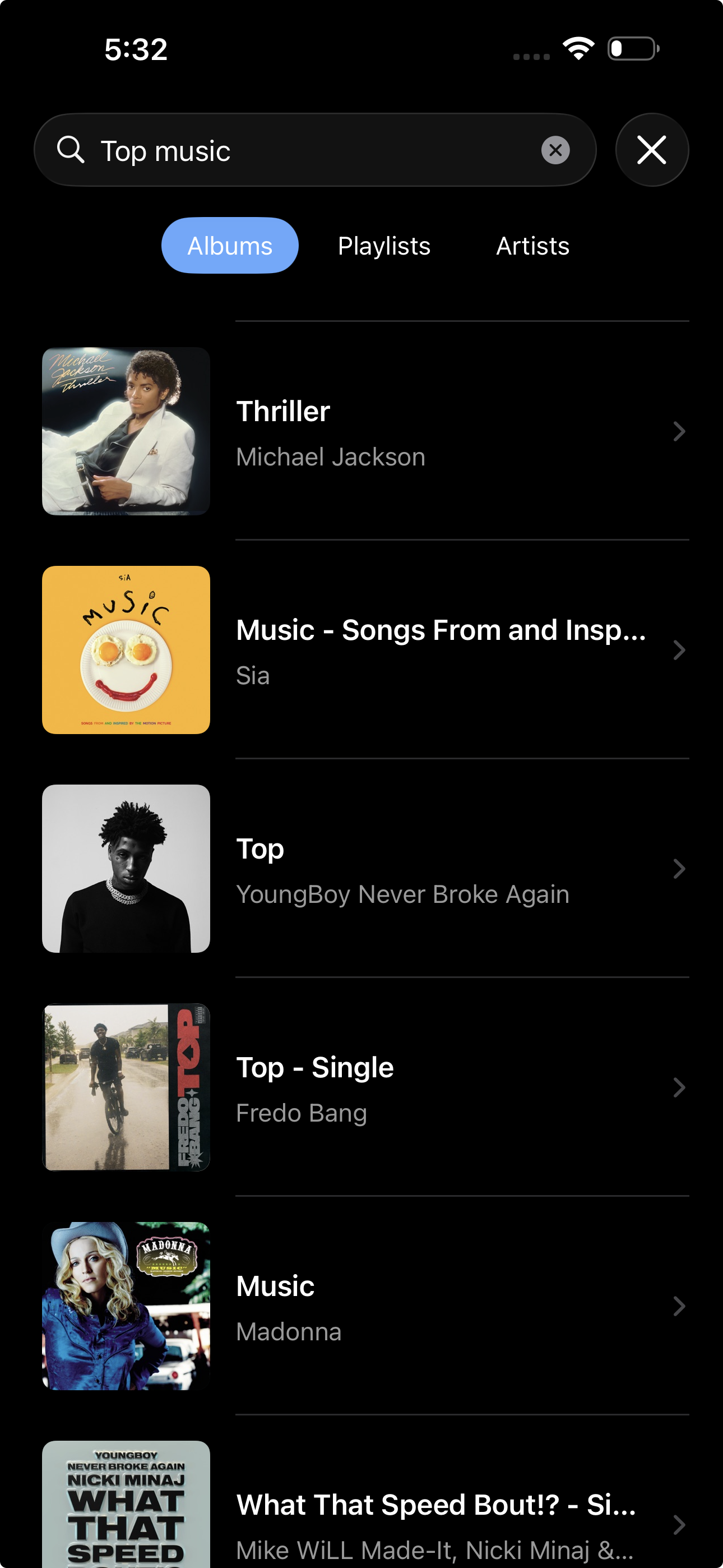723x1568 pixels.
Task: Tap the Fredo Bang Top - Single artwork
Action: (x=125, y=1087)
